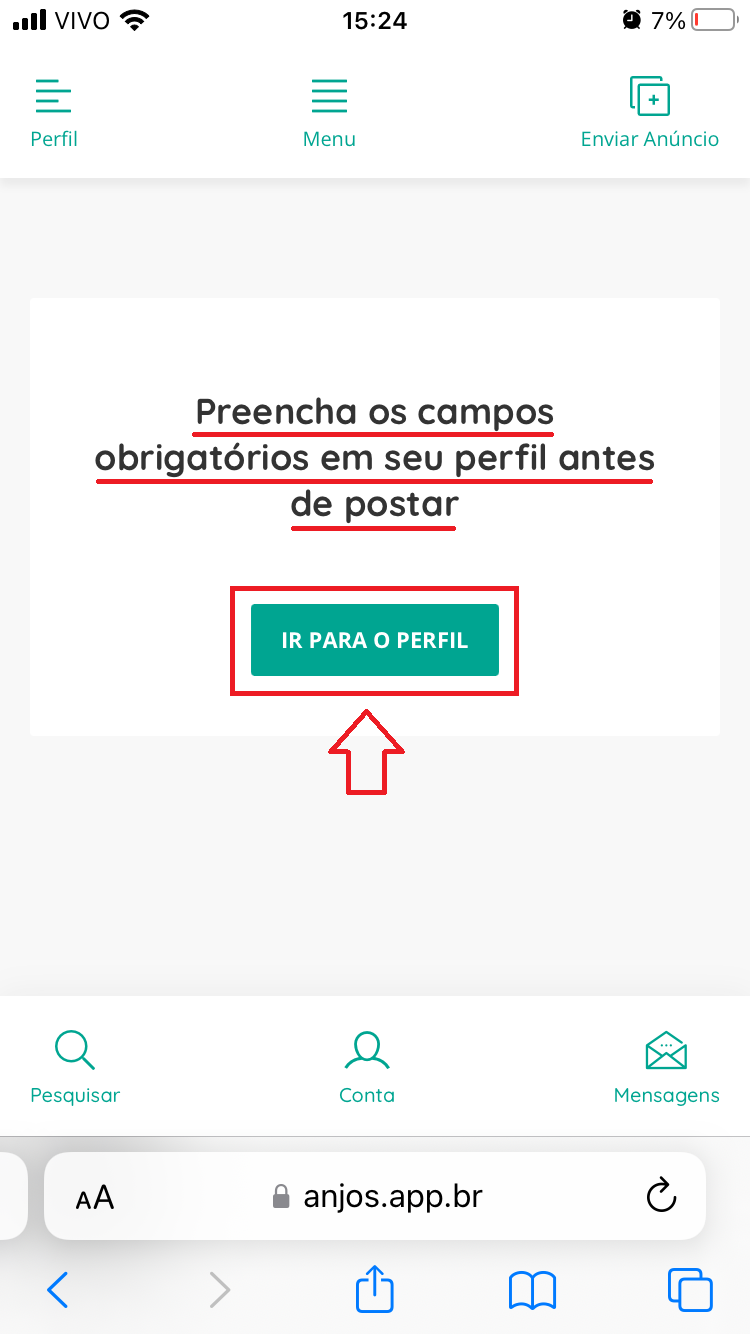Open the Menu hamburger
750x1334 pixels.
(x=329, y=113)
